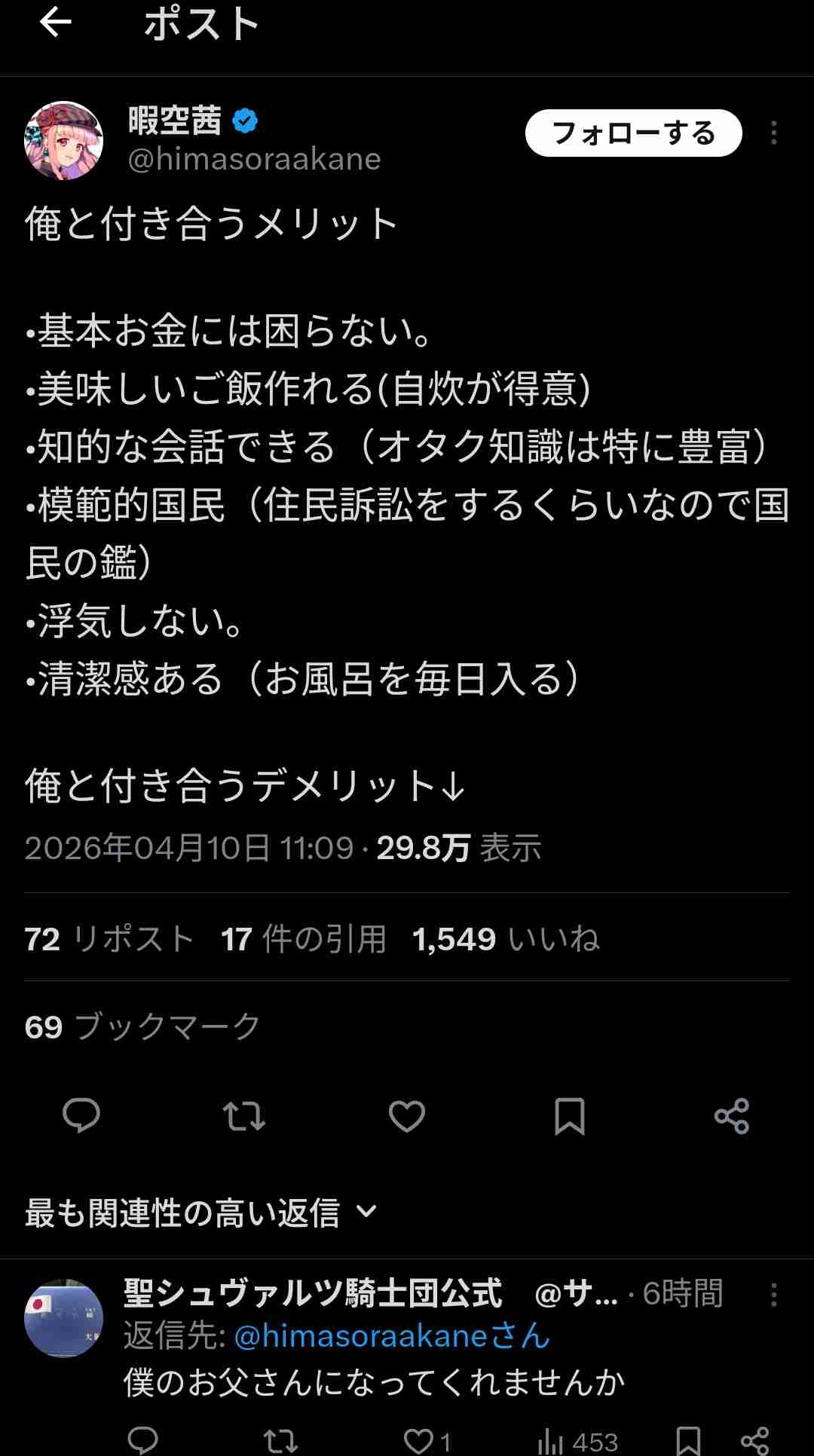Open 暇空茜's profile picture
814x1456 pixels.
tap(64, 140)
